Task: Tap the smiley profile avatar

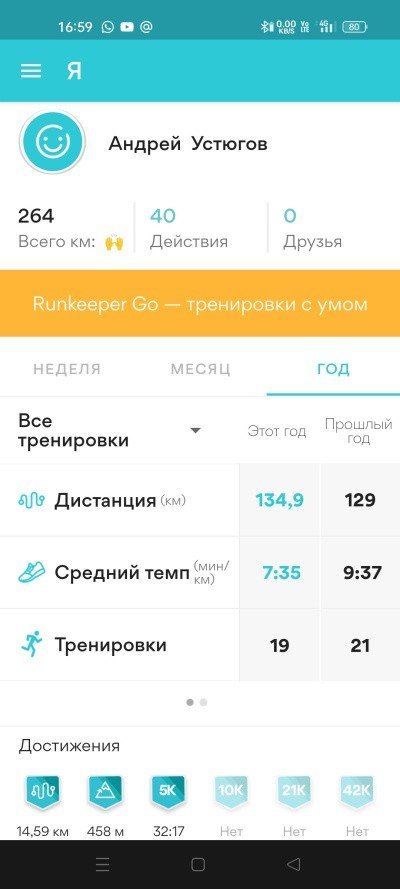Action: [52, 142]
